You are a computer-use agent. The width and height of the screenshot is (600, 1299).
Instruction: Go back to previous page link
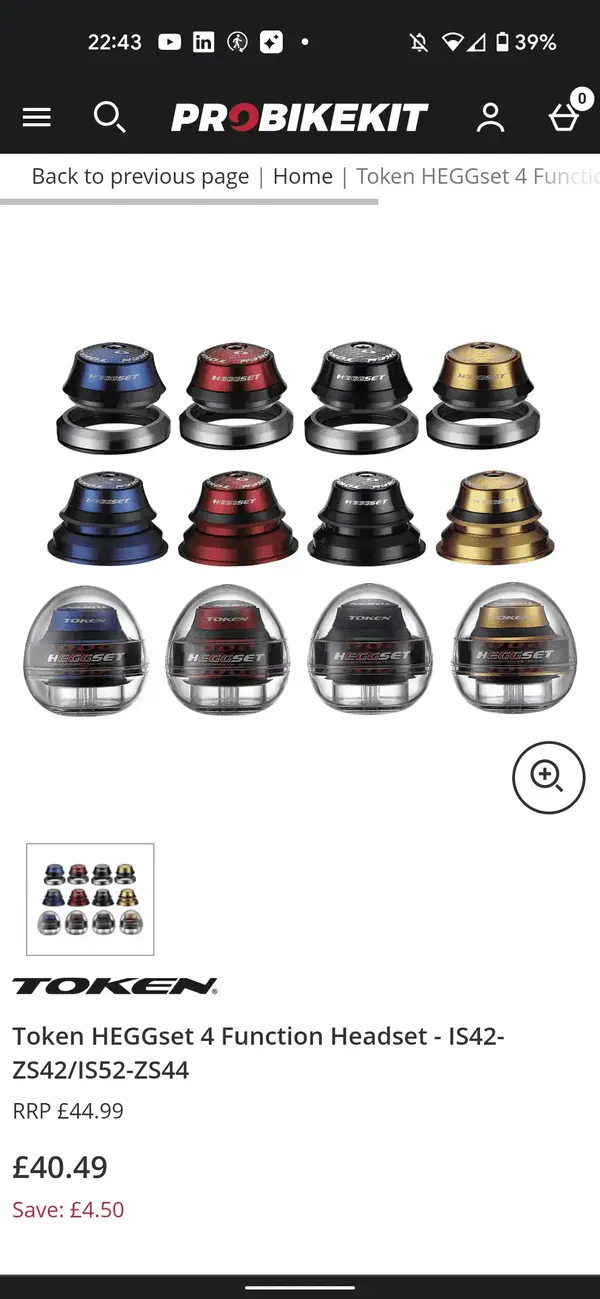tap(140, 177)
